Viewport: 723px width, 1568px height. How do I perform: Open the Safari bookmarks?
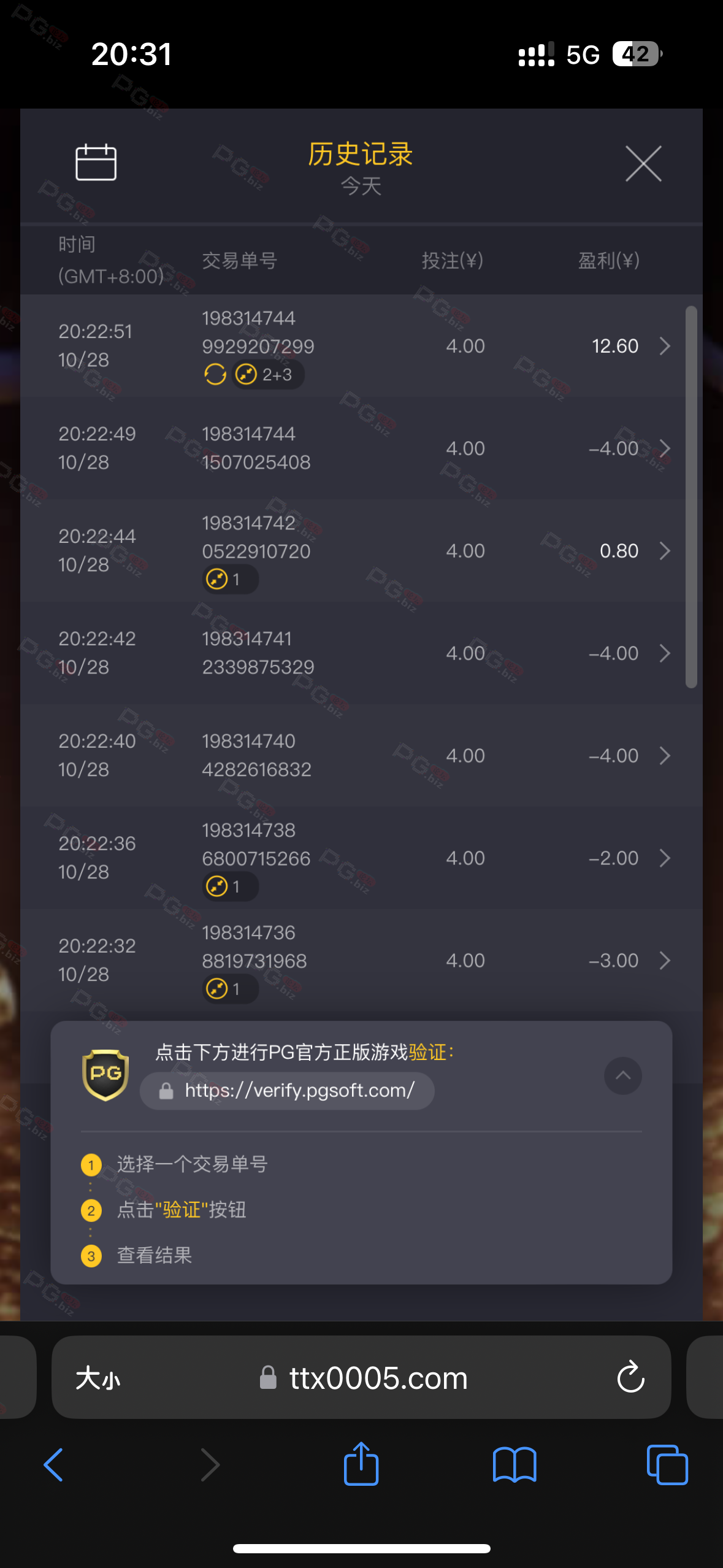click(x=514, y=1465)
